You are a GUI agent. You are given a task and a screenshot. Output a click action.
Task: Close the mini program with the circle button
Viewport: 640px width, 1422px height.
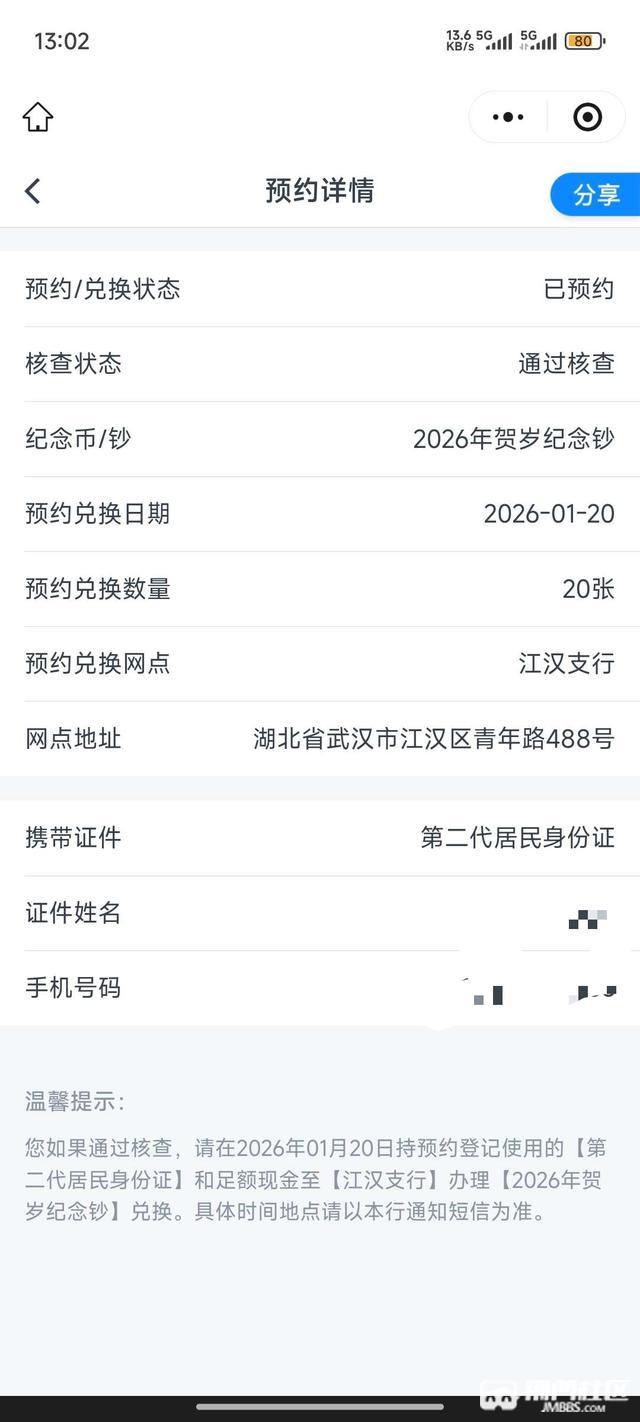pos(587,117)
